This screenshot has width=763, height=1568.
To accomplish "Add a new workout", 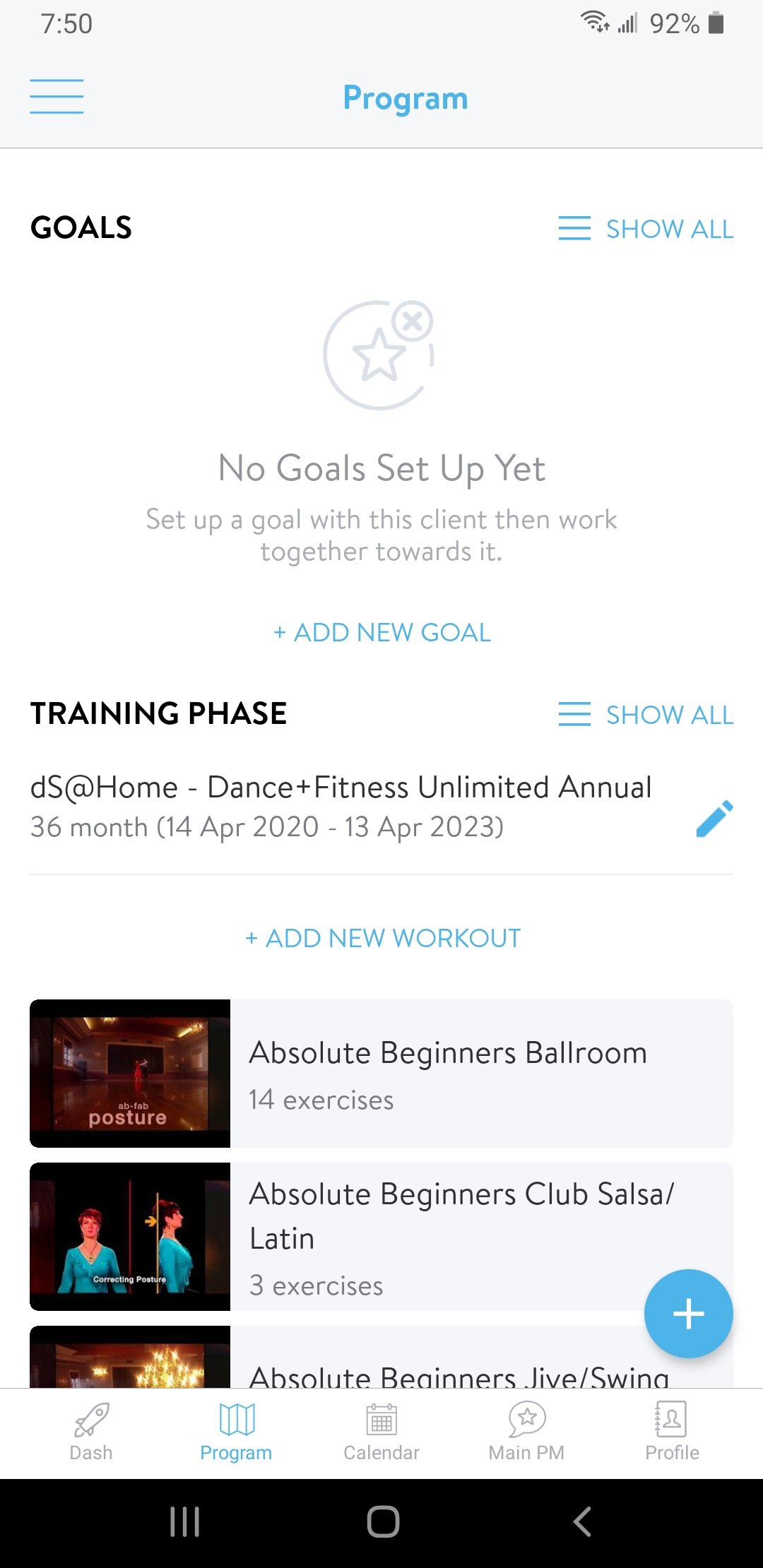I will click(x=382, y=938).
